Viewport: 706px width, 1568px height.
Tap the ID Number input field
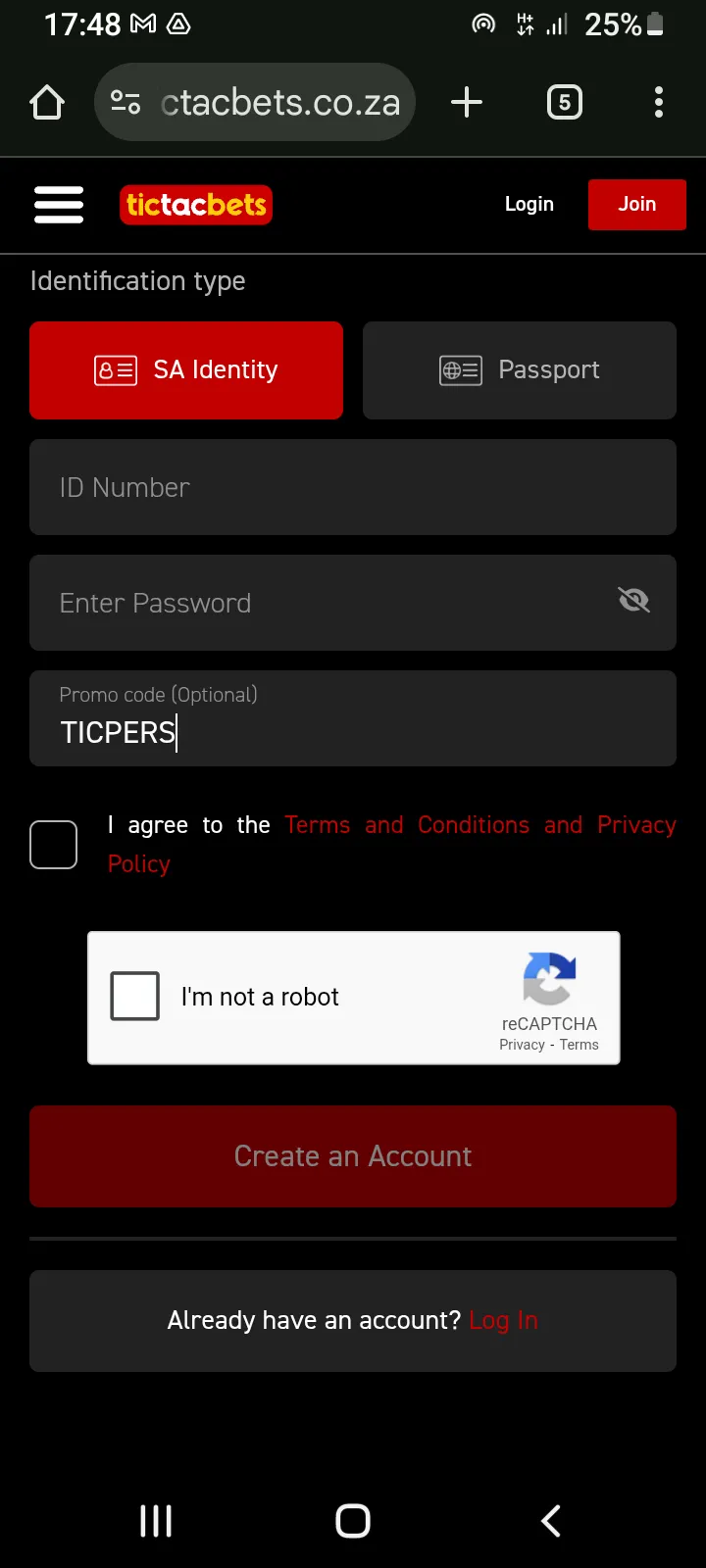(x=353, y=487)
